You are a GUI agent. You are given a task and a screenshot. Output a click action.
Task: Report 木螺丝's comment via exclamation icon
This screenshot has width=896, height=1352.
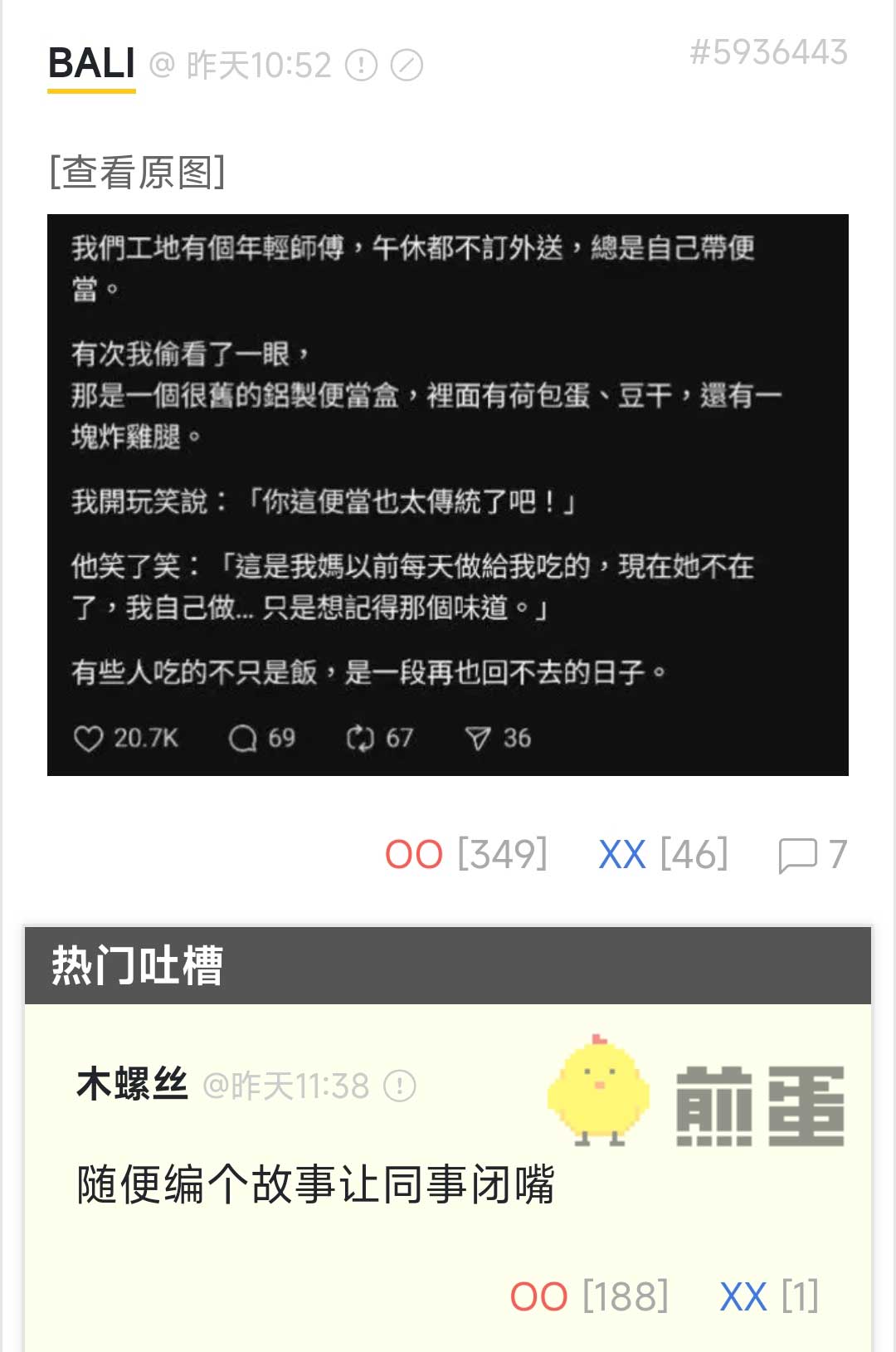tap(399, 1086)
